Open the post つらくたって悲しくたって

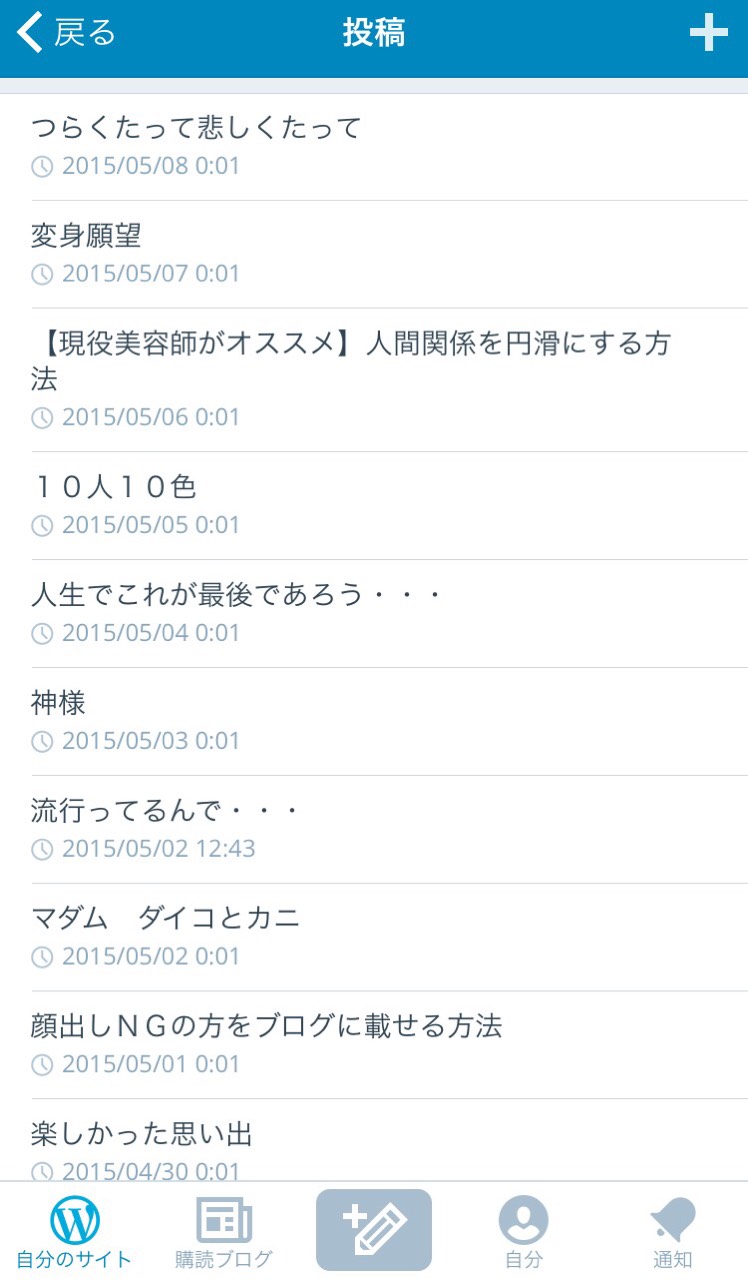click(x=196, y=128)
